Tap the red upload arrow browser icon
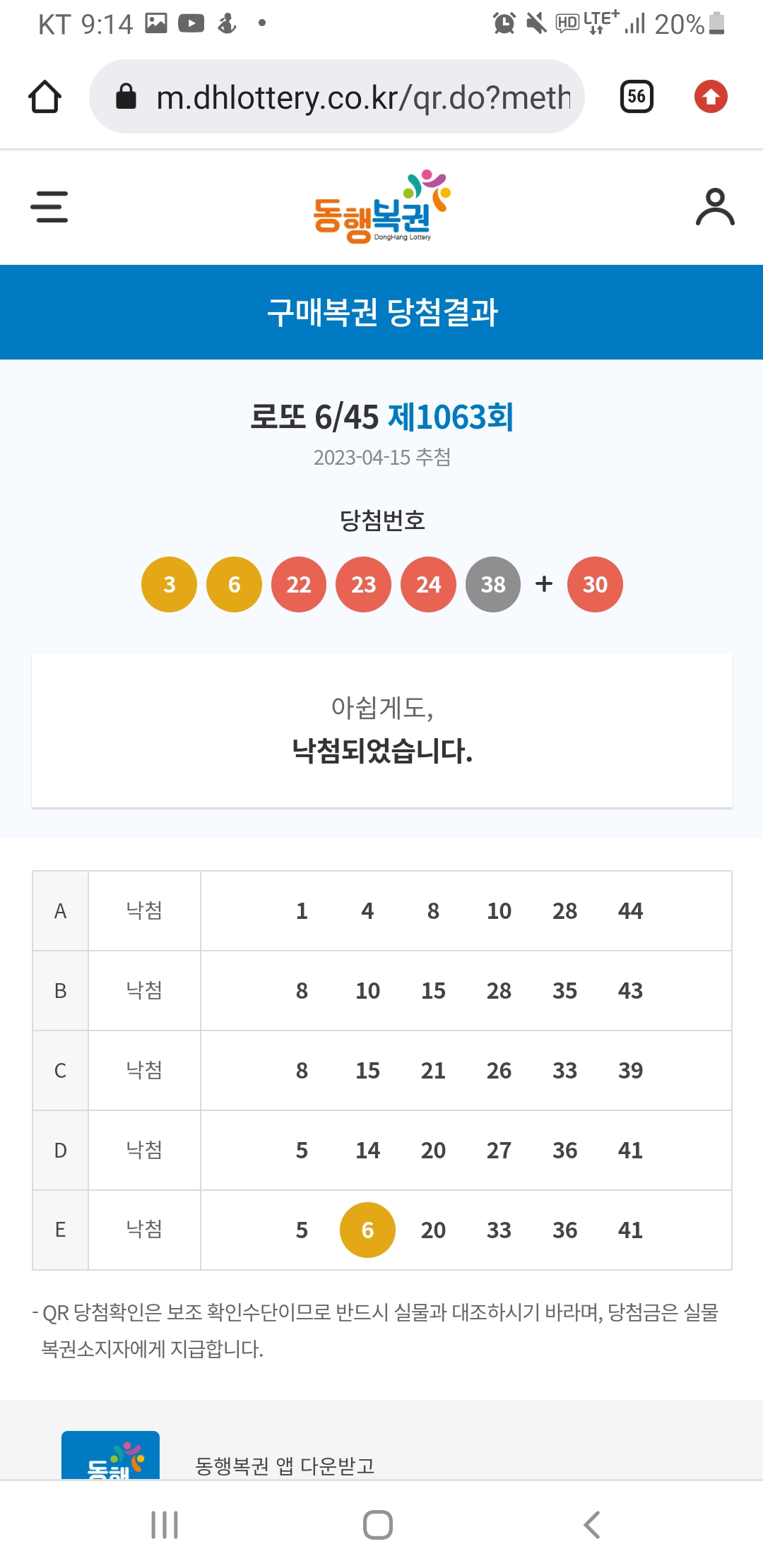The image size is (763, 1568). coord(711,97)
